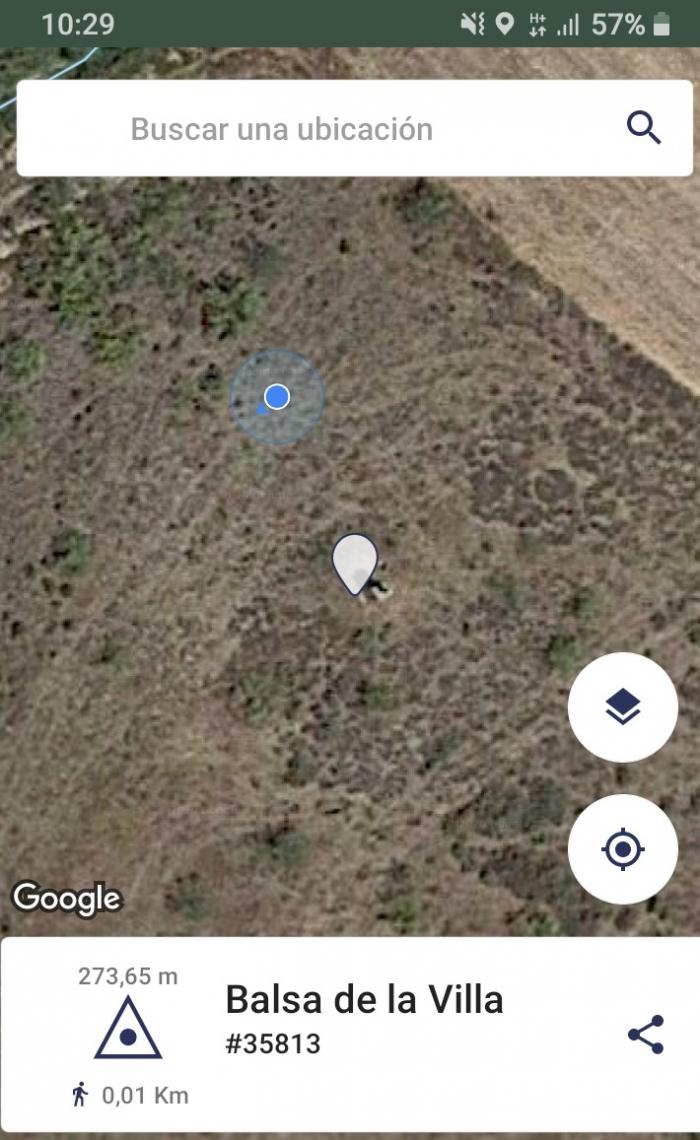
Task: Center map on my current location
Action: tap(622, 849)
